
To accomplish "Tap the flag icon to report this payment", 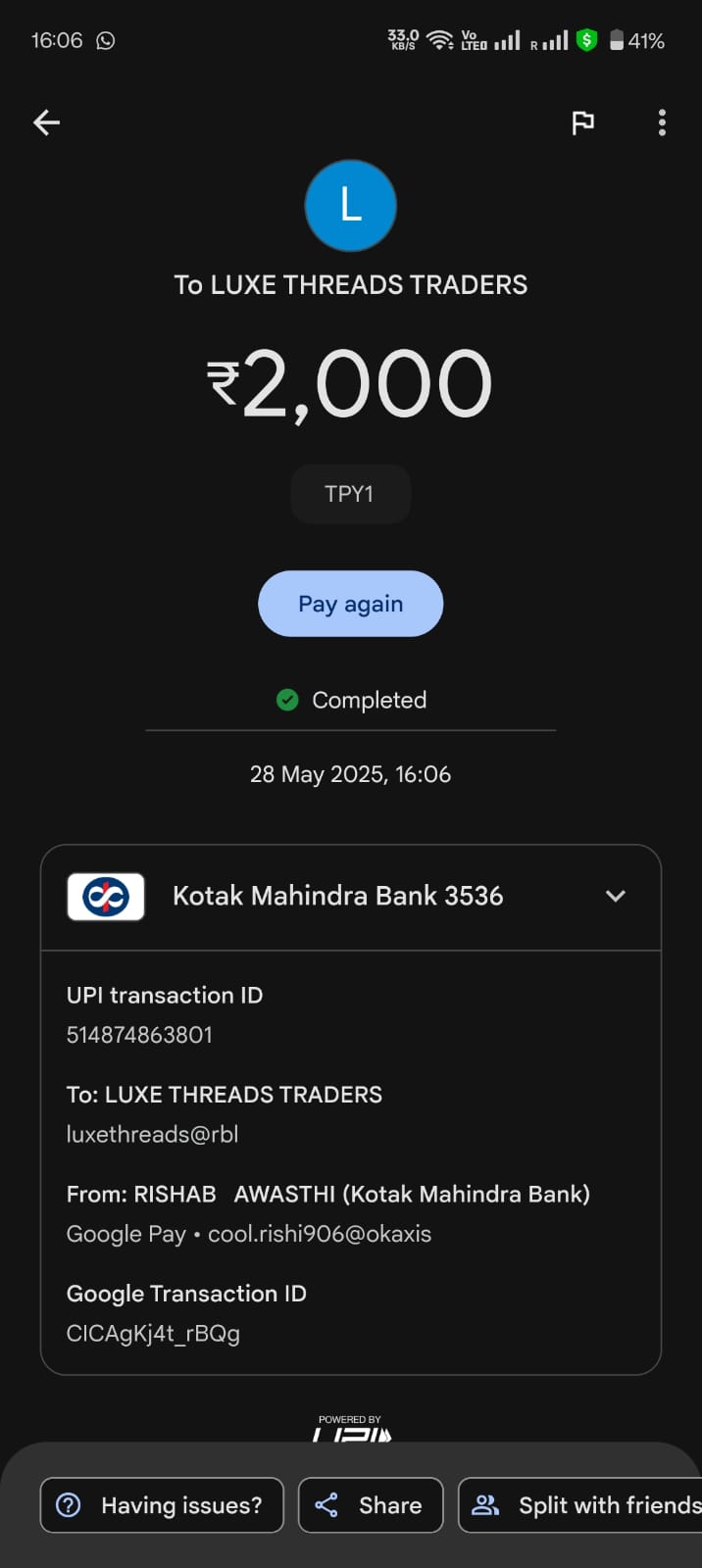I will pyautogui.click(x=583, y=122).
